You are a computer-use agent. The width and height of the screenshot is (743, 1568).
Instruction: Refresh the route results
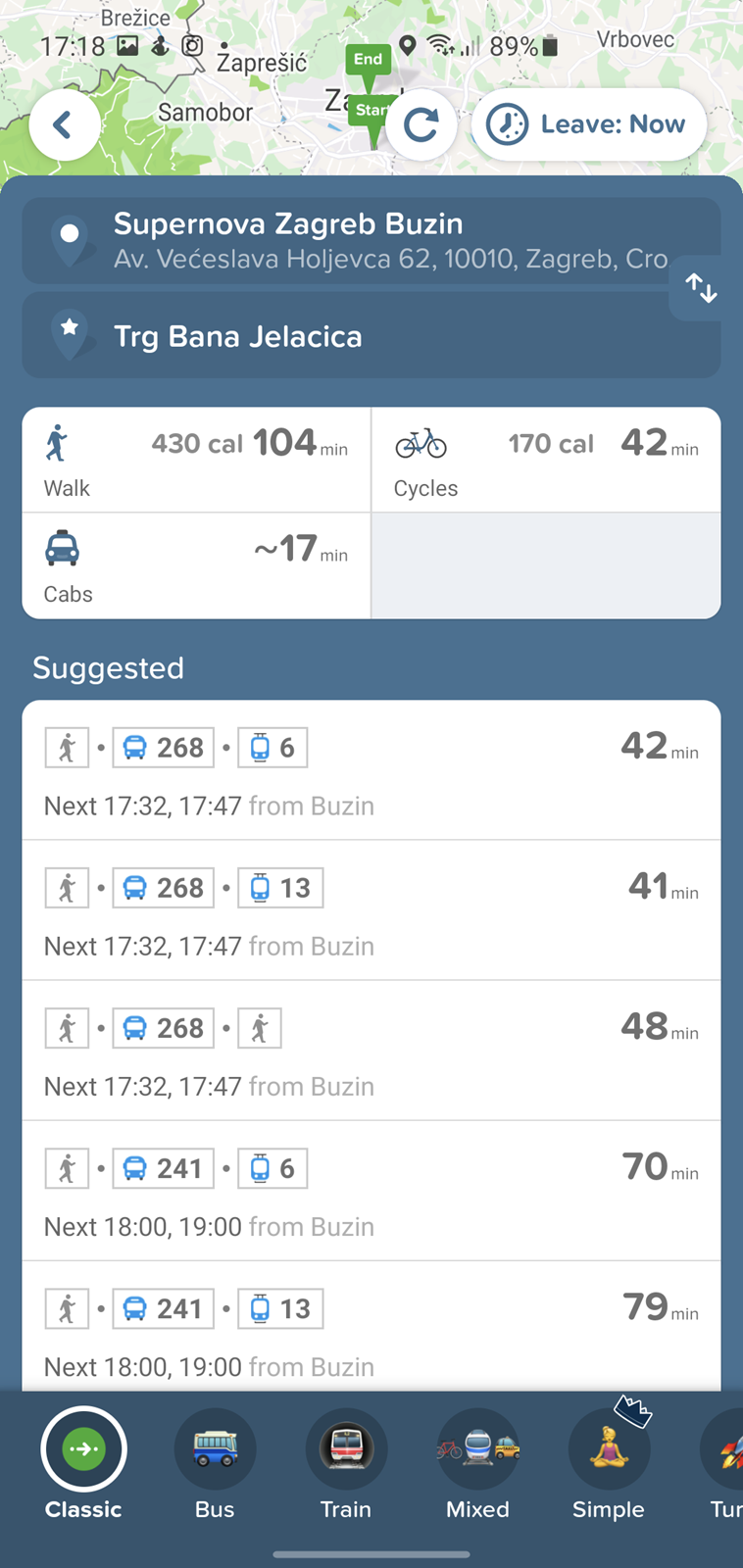pos(421,124)
